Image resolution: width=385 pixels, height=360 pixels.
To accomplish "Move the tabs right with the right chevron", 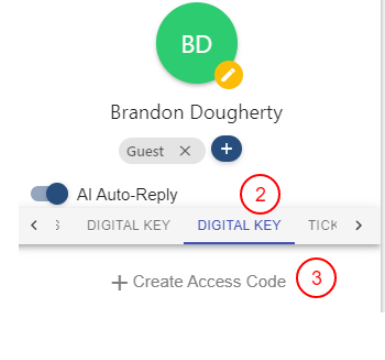I will tap(359, 225).
